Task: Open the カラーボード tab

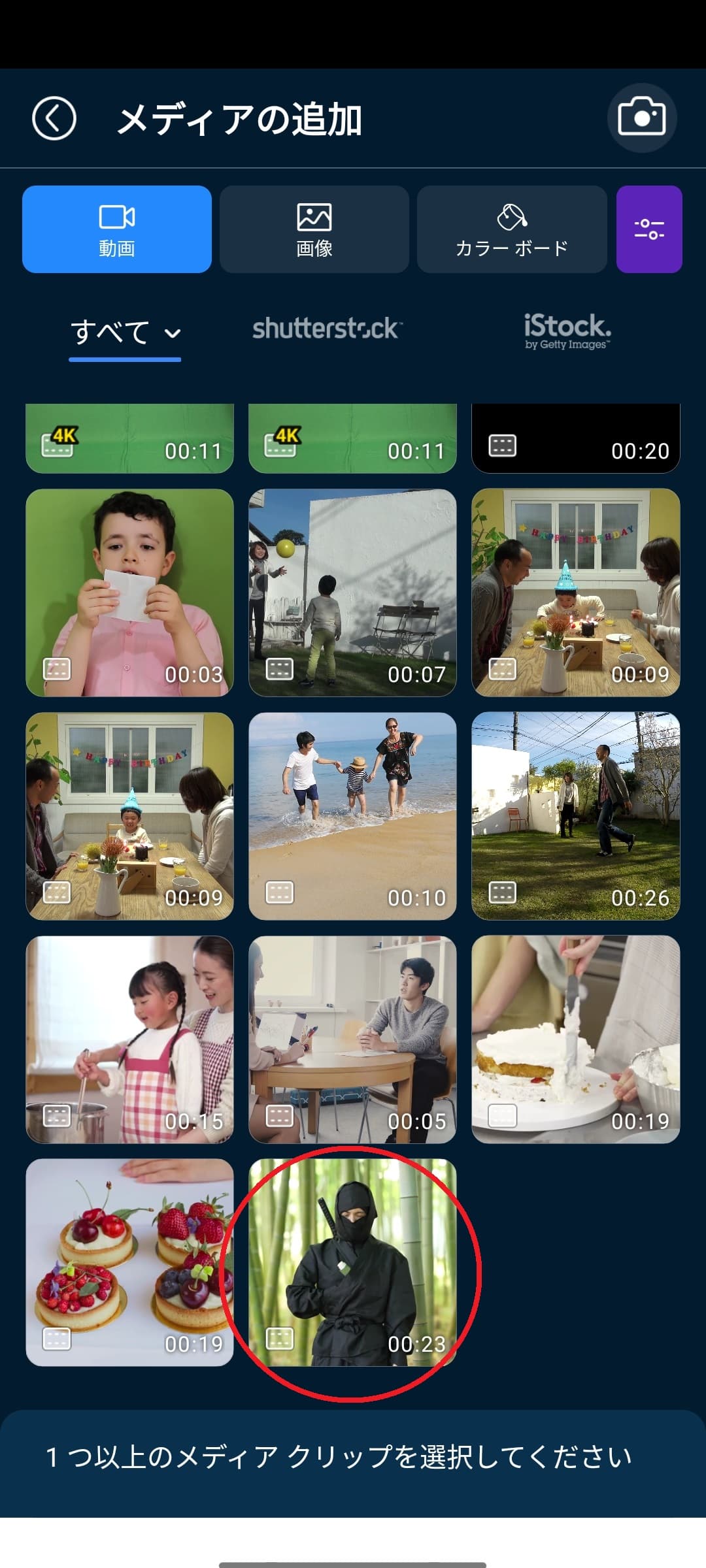Action: pos(512,229)
